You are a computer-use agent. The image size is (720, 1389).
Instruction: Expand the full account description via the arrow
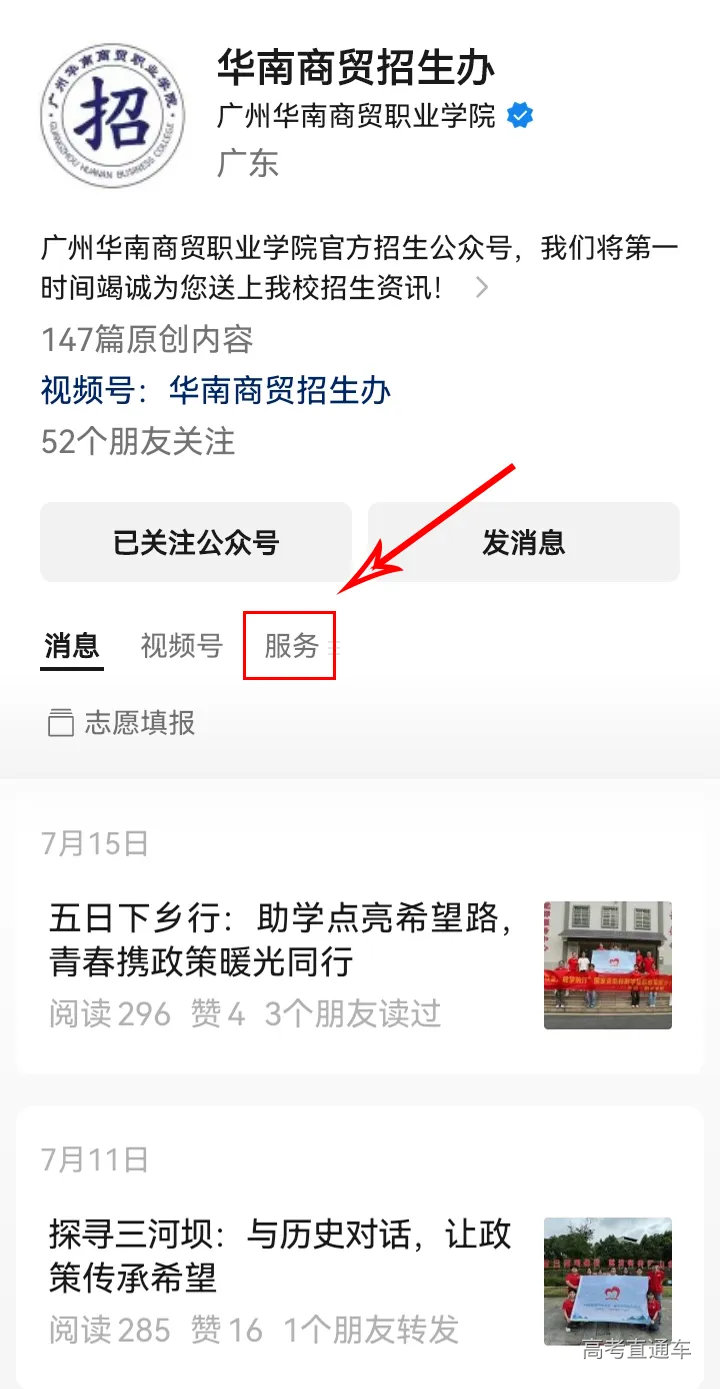pos(483,288)
